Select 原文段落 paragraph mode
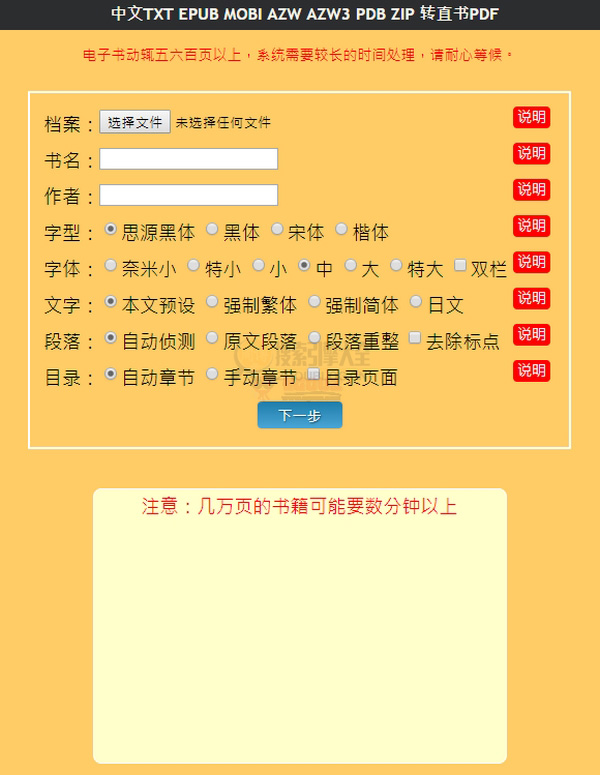This screenshot has width=600, height=775. pos(212,338)
